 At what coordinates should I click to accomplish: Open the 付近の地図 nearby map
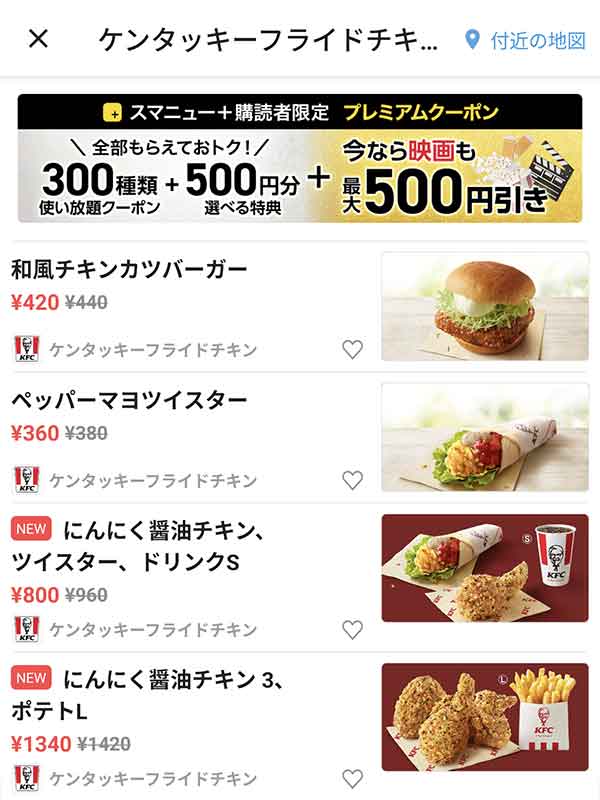pos(526,40)
